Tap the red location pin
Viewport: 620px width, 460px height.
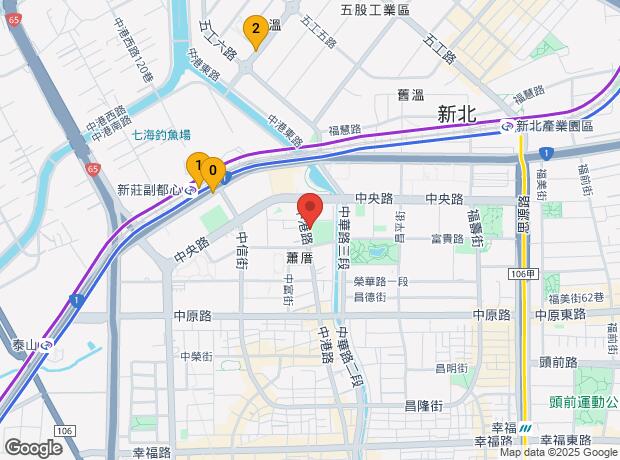pyautogui.click(x=309, y=211)
